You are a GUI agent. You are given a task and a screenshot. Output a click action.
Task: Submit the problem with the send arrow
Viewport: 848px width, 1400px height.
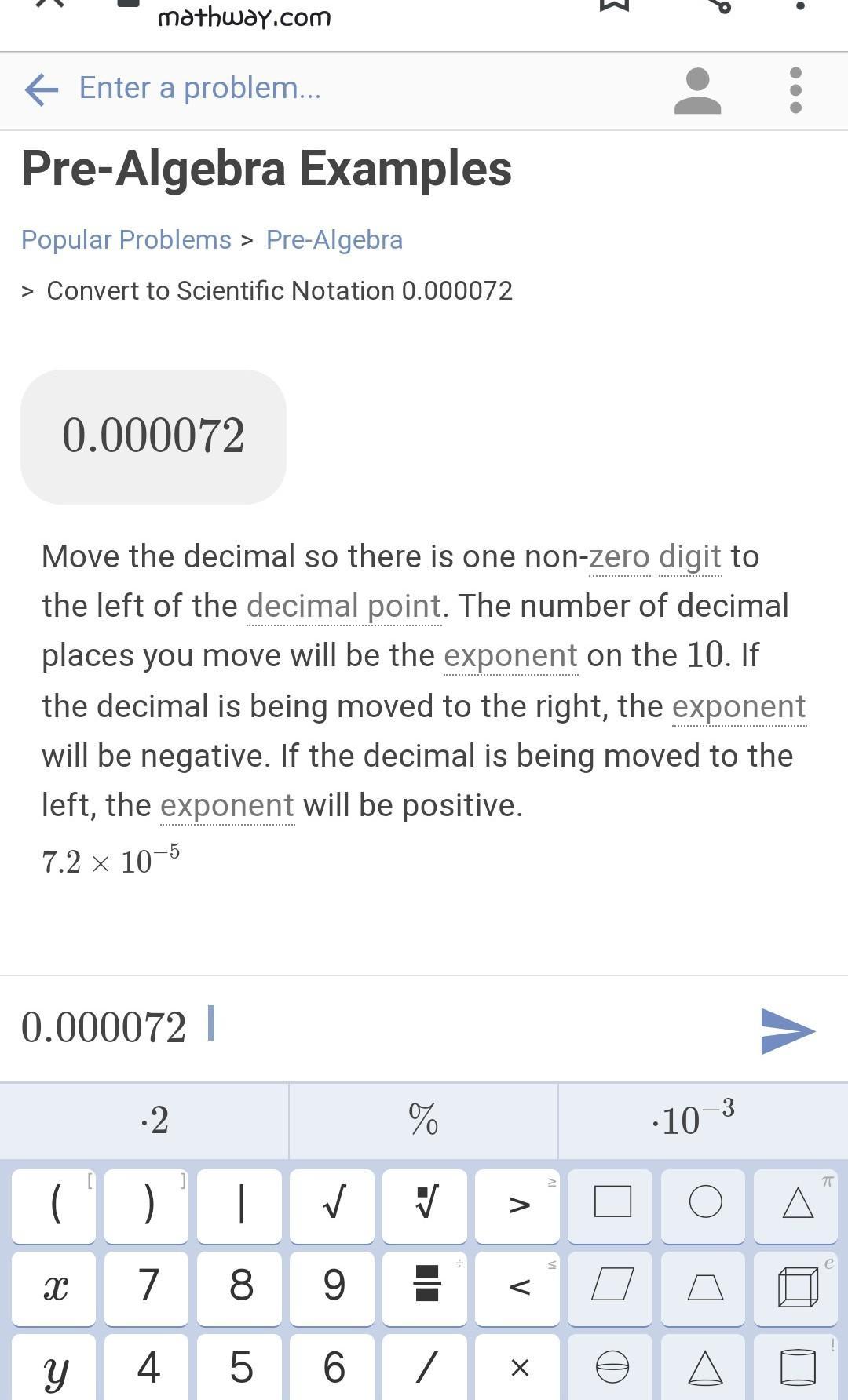click(x=788, y=1030)
